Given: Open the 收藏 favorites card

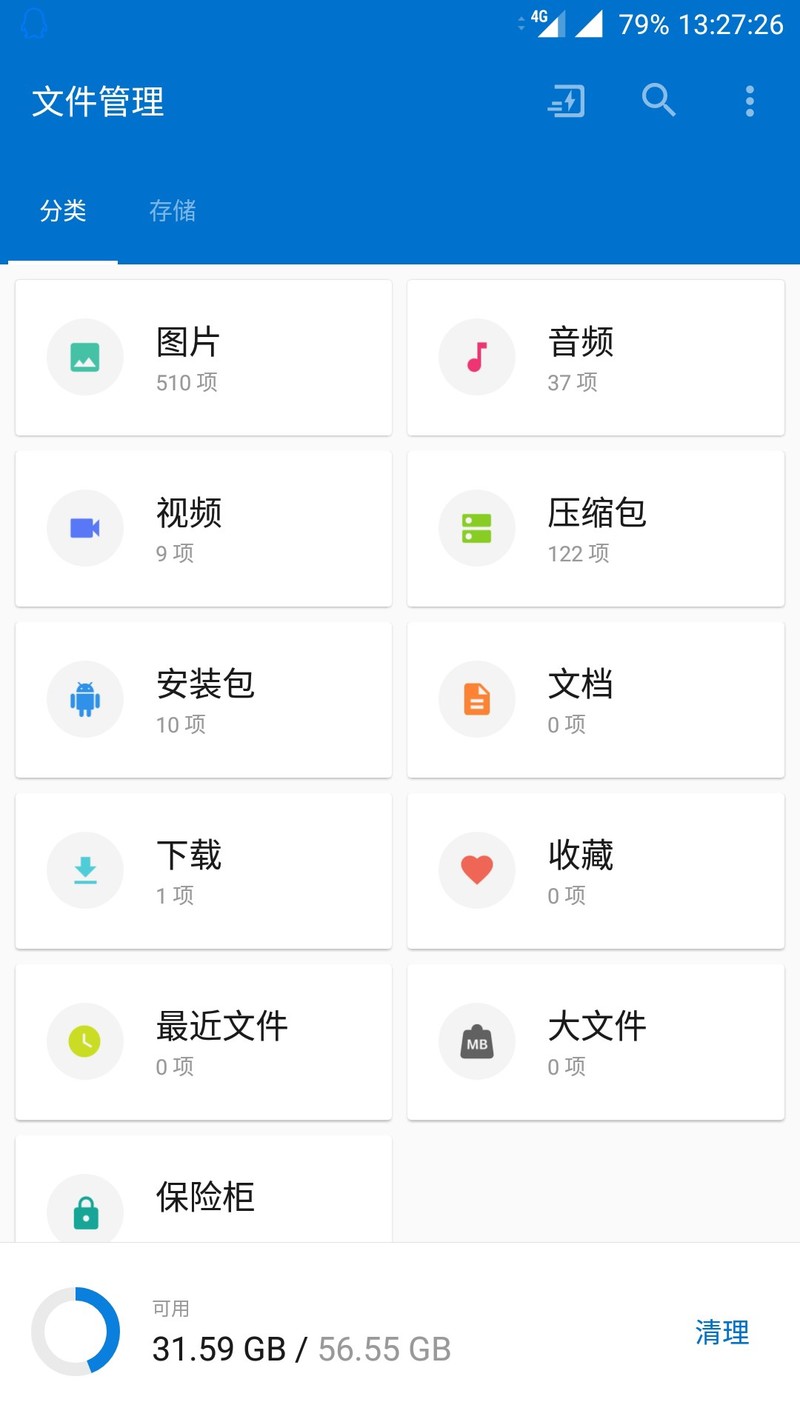Looking at the screenshot, I should [595, 871].
